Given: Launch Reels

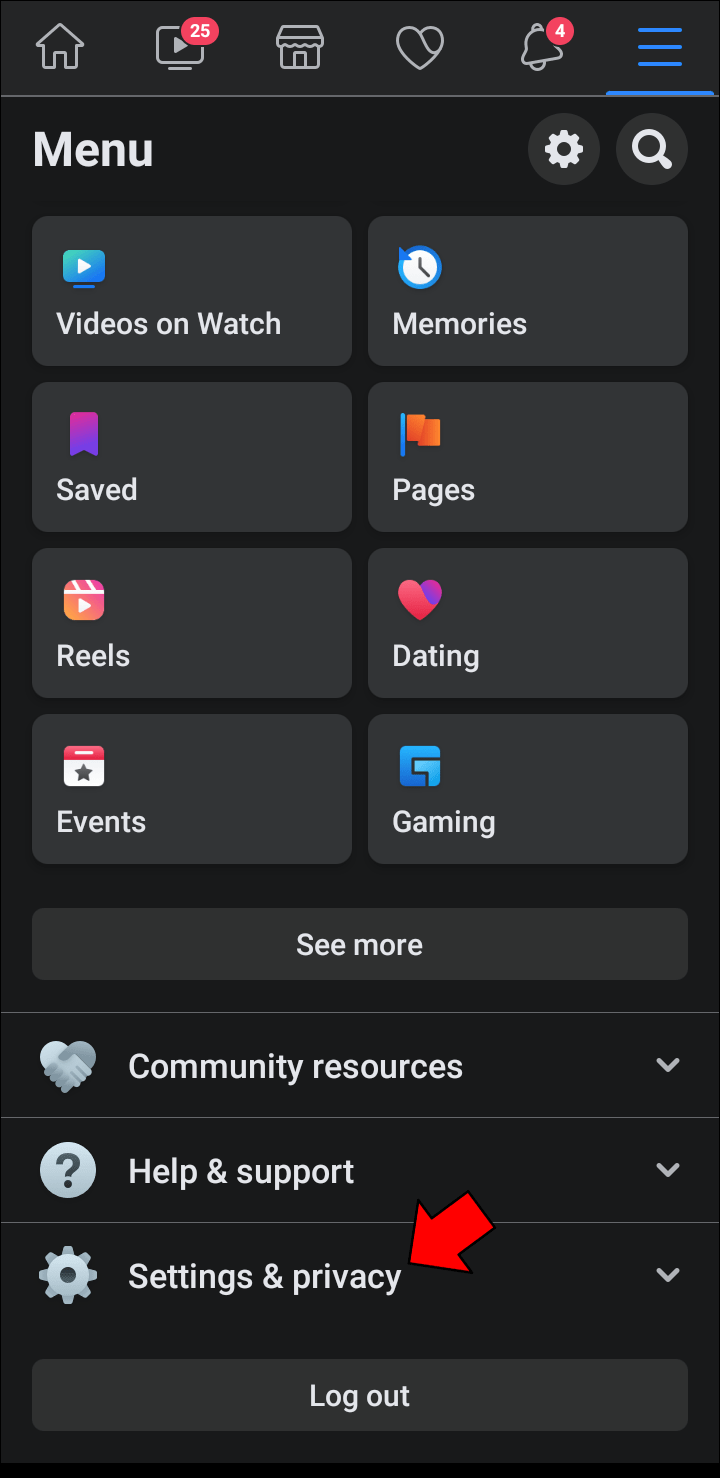Looking at the screenshot, I should point(192,623).
